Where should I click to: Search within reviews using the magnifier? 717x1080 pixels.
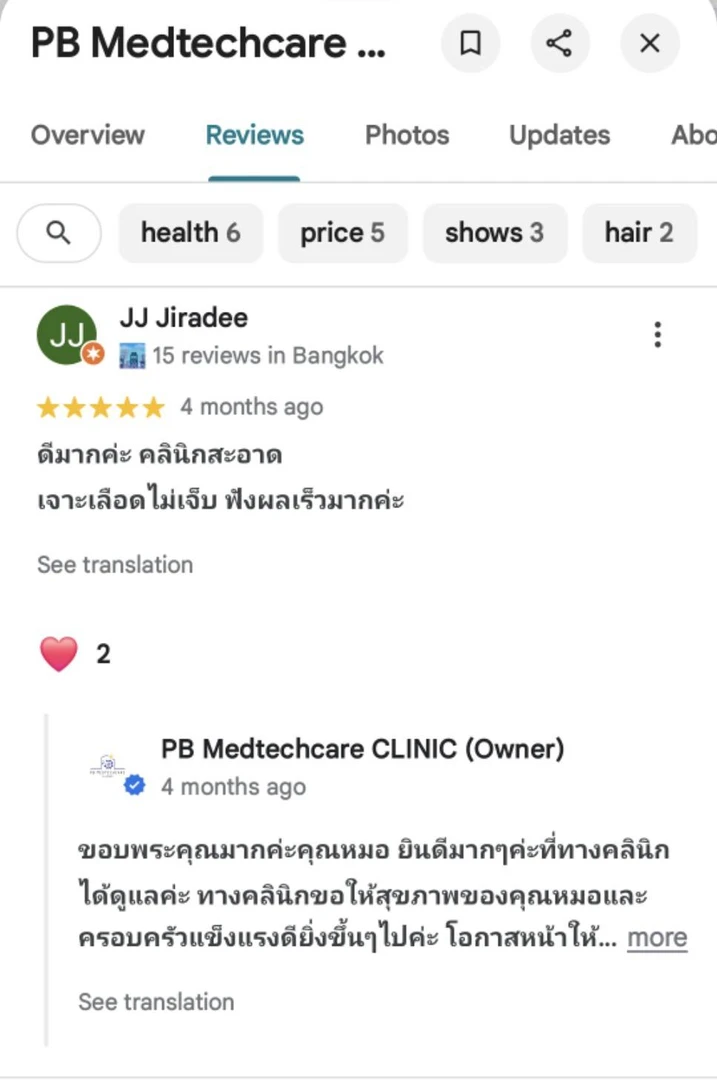(x=59, y=233)
